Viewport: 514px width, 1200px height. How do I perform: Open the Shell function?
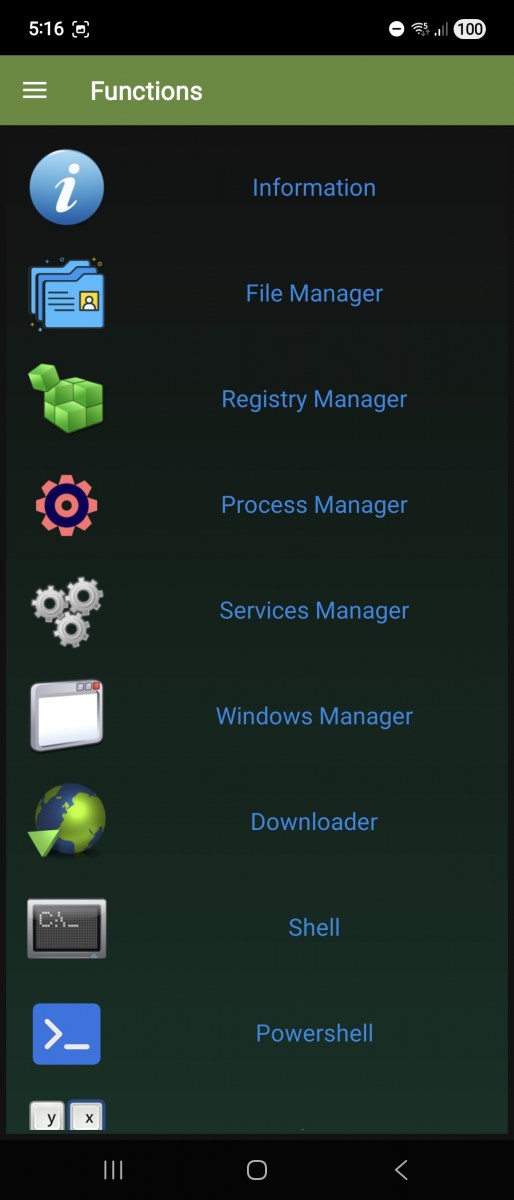[257, 928]
